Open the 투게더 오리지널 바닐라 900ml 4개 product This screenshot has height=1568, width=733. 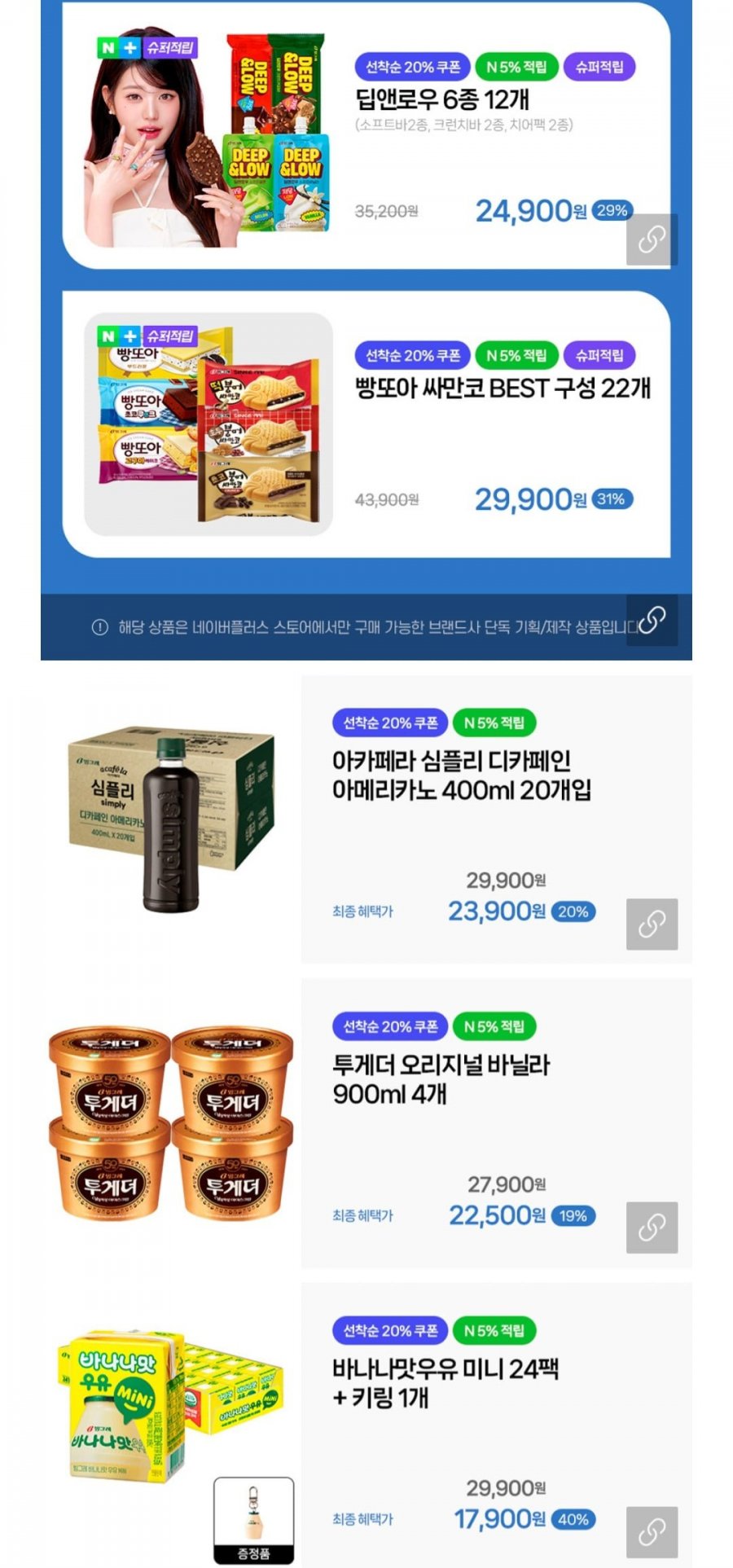click(441, 1079)
